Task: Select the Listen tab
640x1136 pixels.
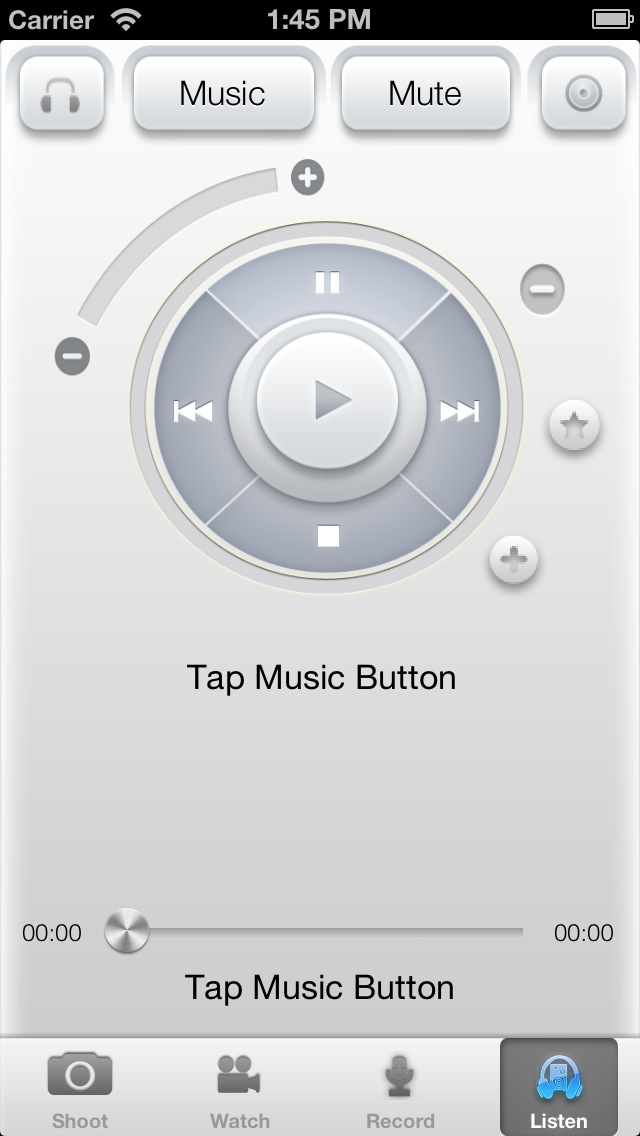Action: click(559, 1087)
